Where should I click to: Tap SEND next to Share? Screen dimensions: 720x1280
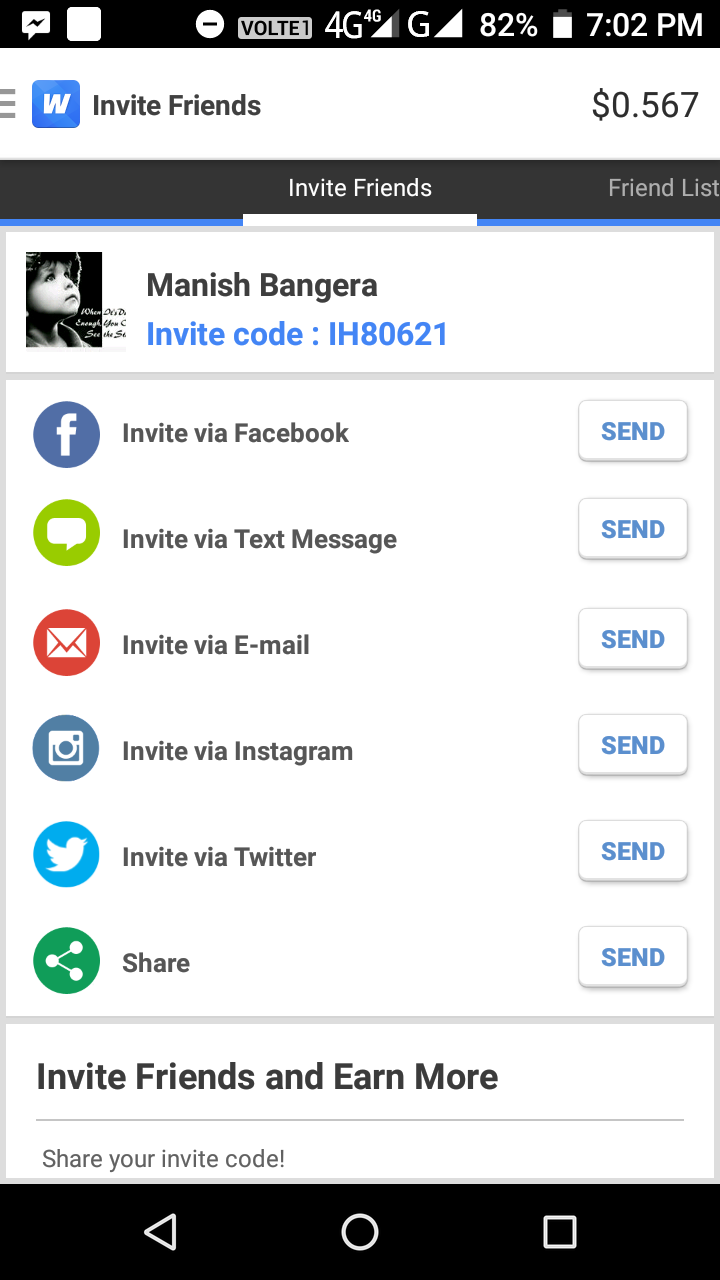632,957
